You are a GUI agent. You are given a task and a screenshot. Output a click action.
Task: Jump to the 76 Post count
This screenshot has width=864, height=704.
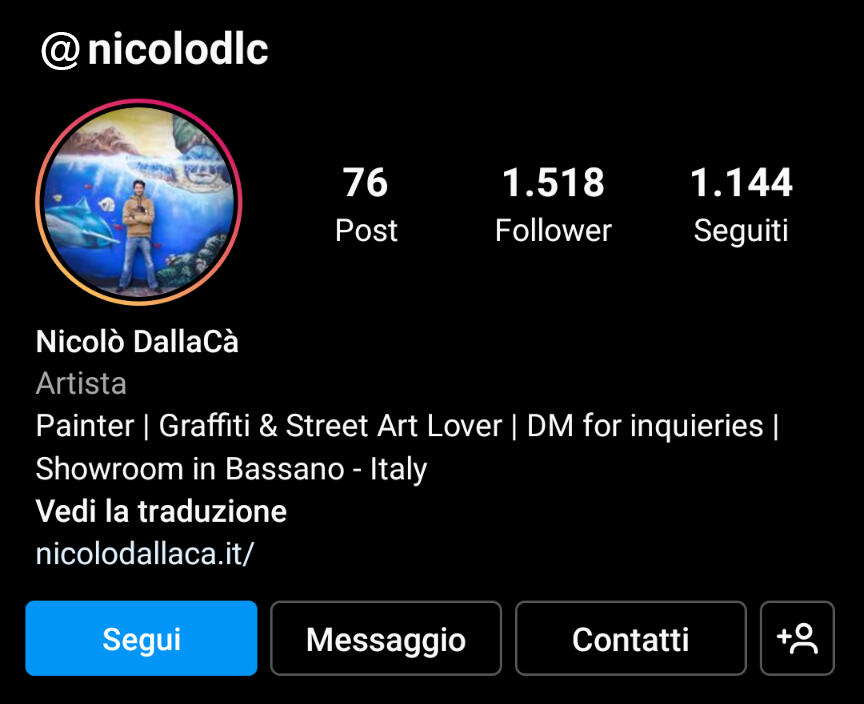[x=366, y=205]
